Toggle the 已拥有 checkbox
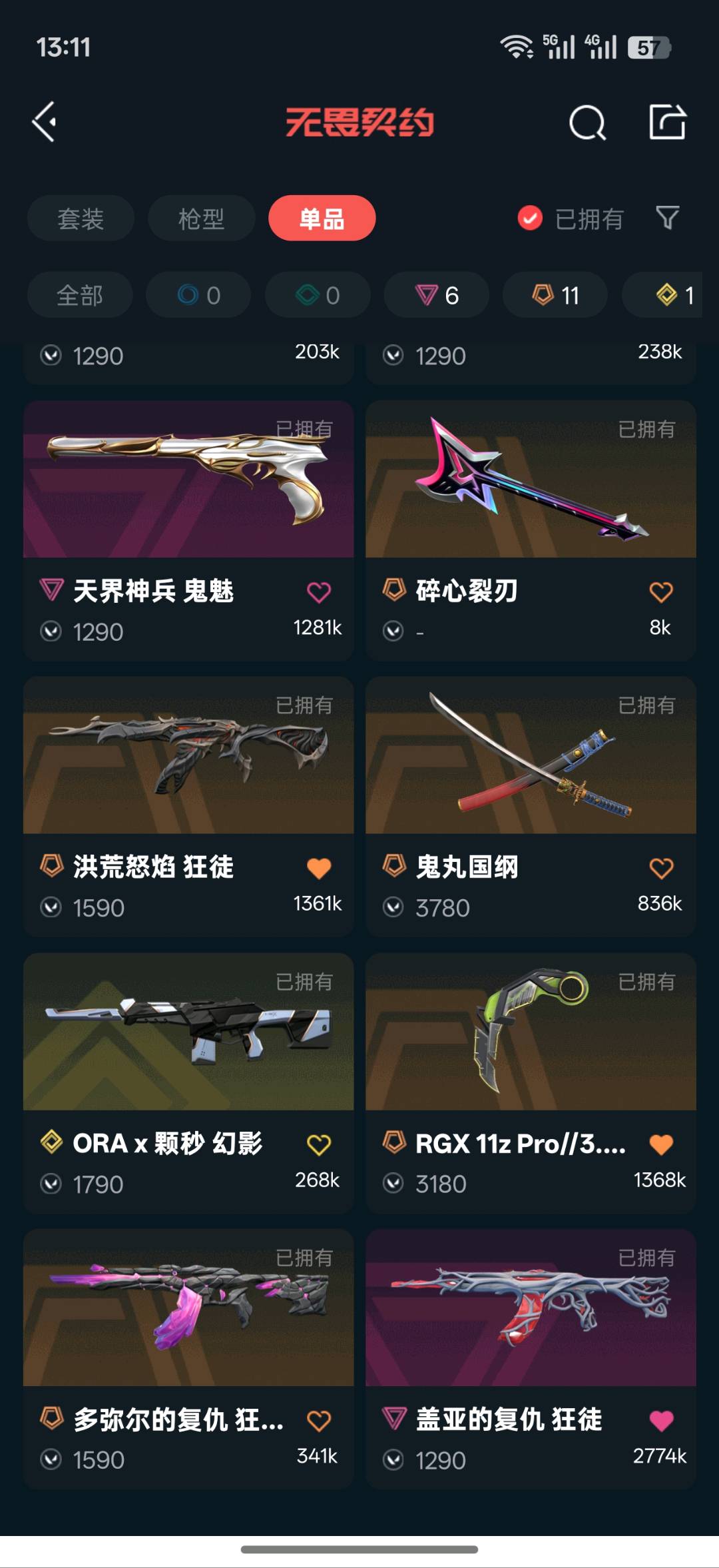The image size is (719, 1568). click(x=530, y=218)
